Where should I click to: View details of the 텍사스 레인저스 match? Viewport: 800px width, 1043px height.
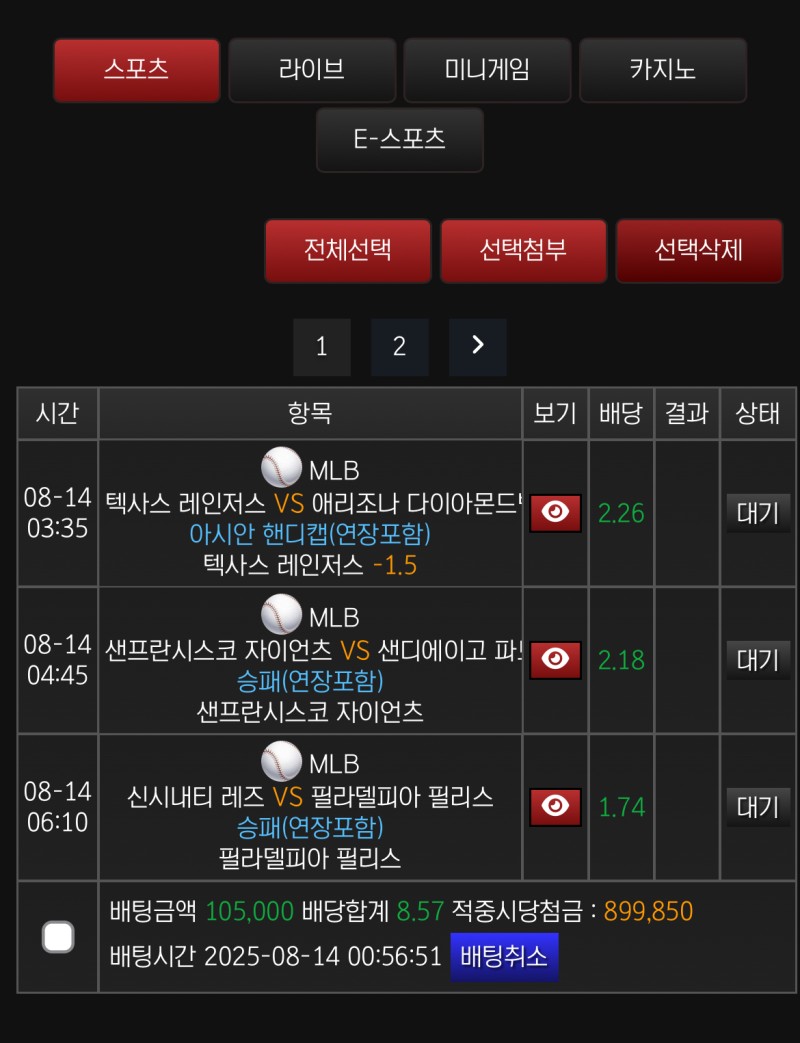555,513
